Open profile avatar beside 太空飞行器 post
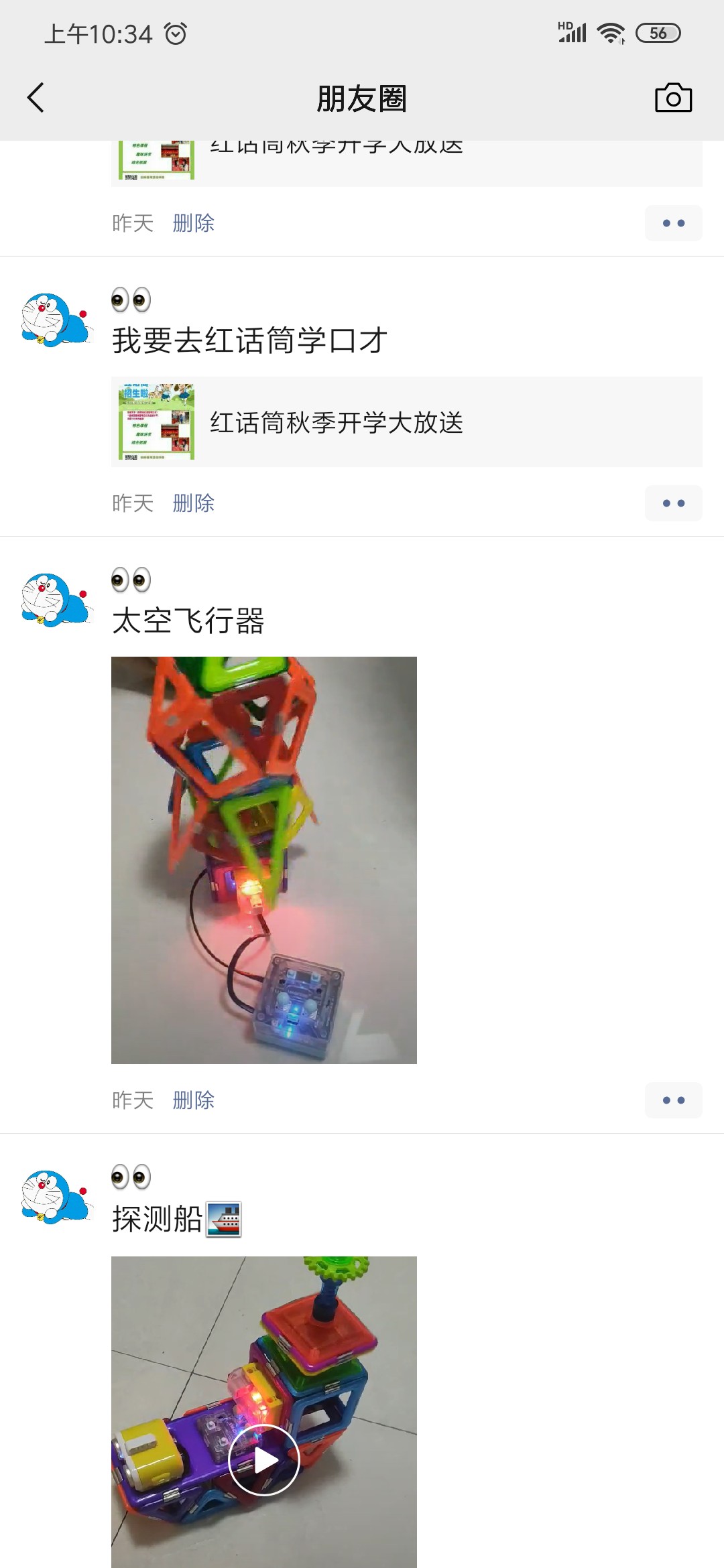This screenshot has height=1568, width=724. [x=56, y=600]
